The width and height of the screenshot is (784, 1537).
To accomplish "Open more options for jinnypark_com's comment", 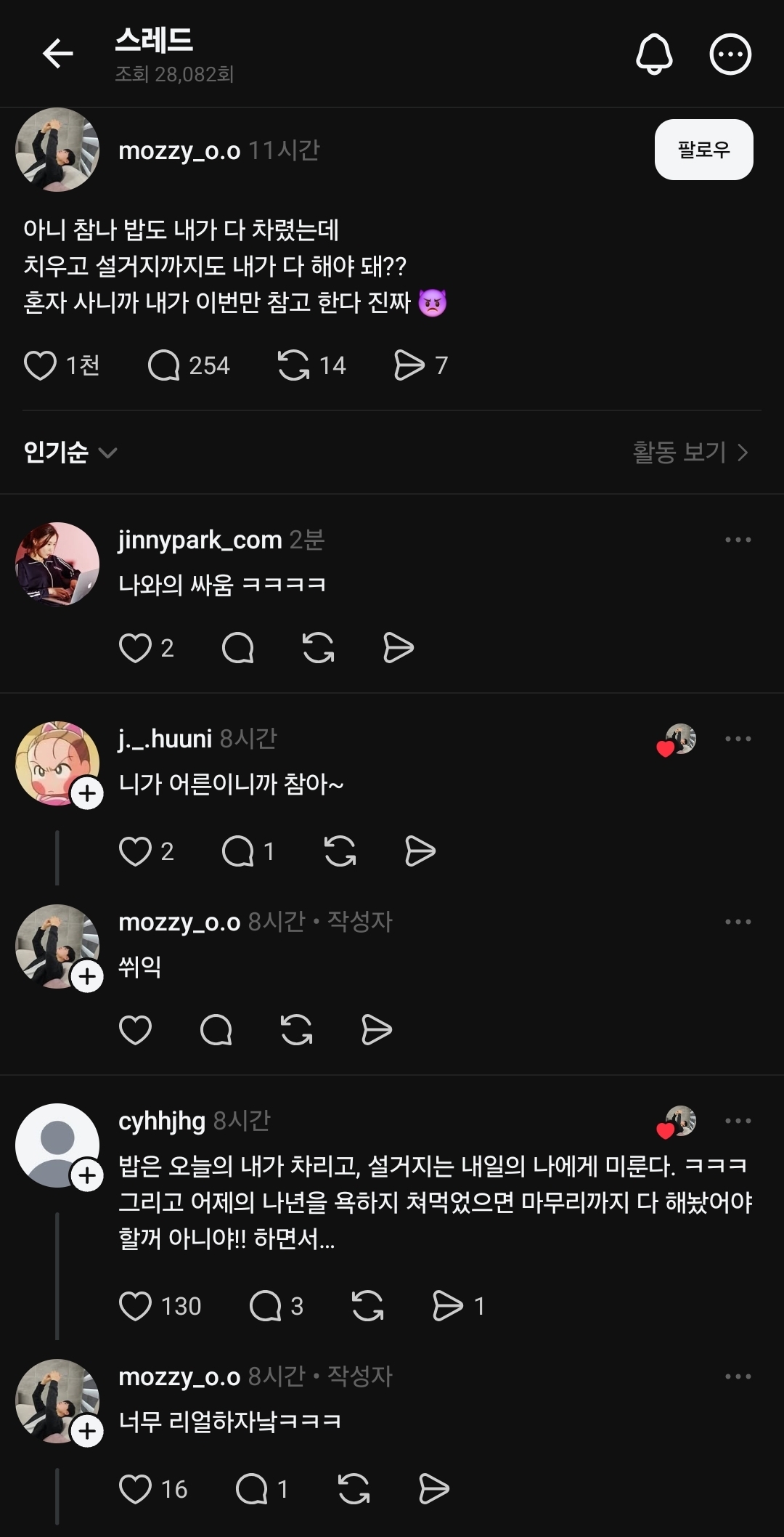I will [x=738, y=540].
